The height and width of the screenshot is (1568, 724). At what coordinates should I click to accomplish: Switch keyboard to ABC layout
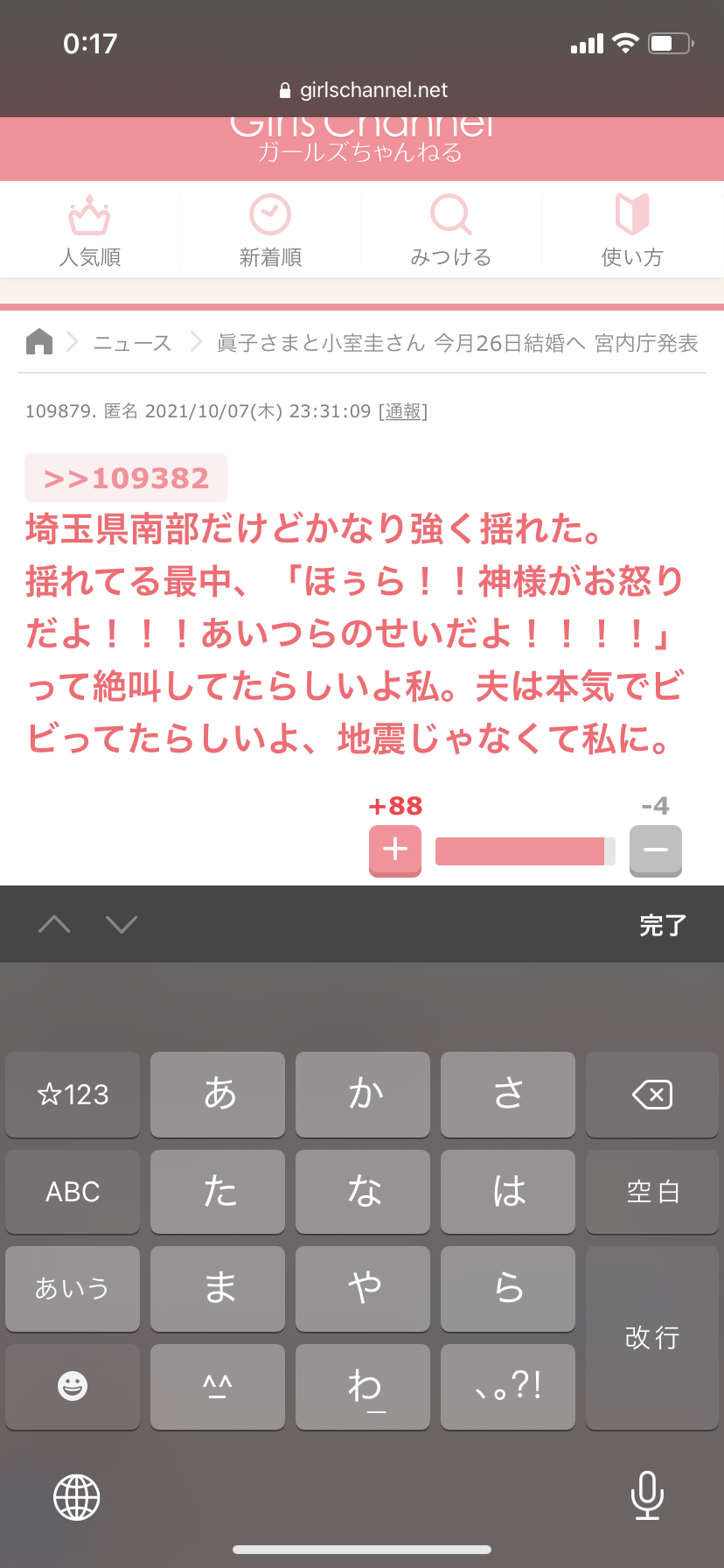click(x=73, y=1191)
